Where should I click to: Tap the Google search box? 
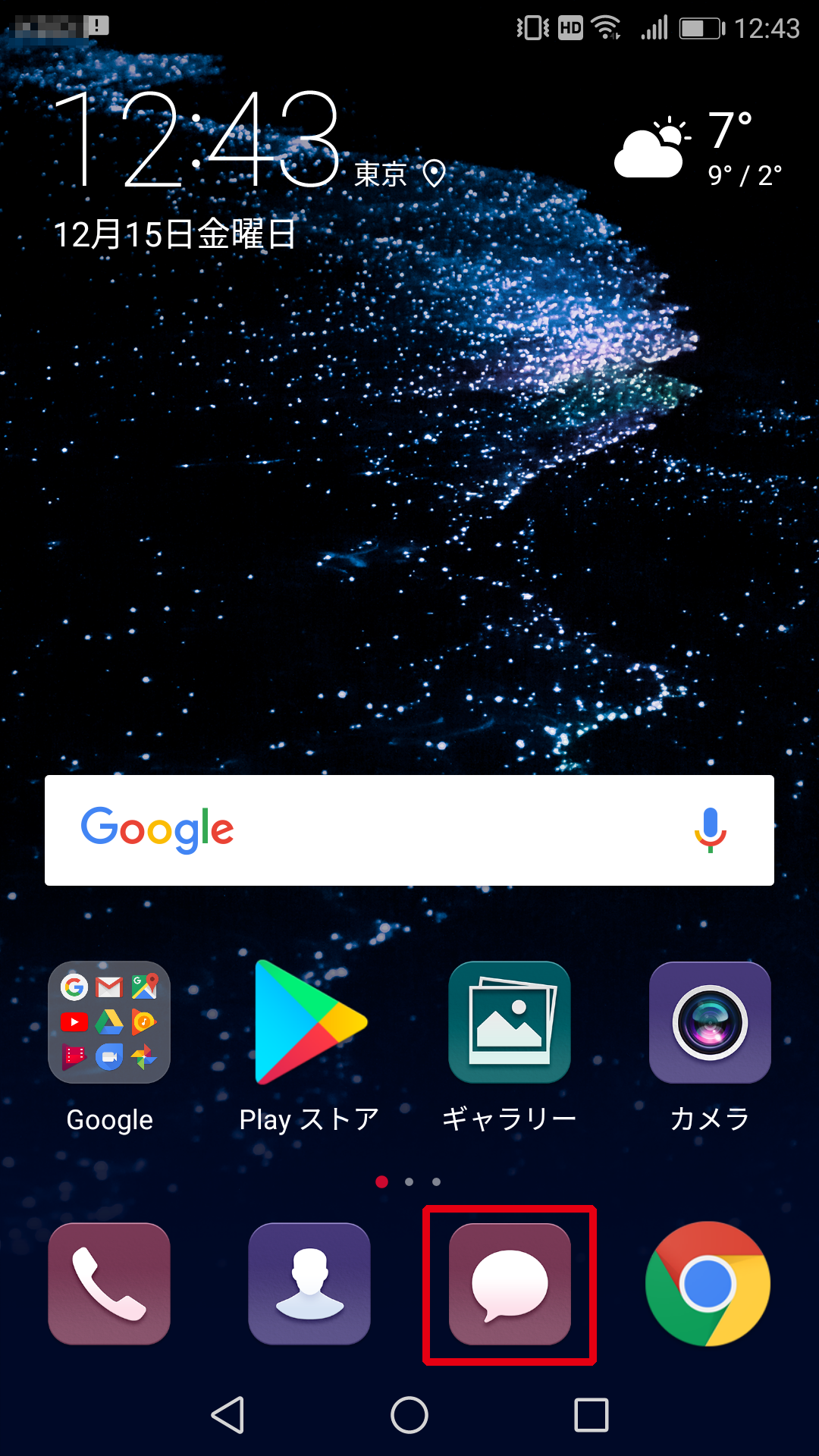(409, 830)
